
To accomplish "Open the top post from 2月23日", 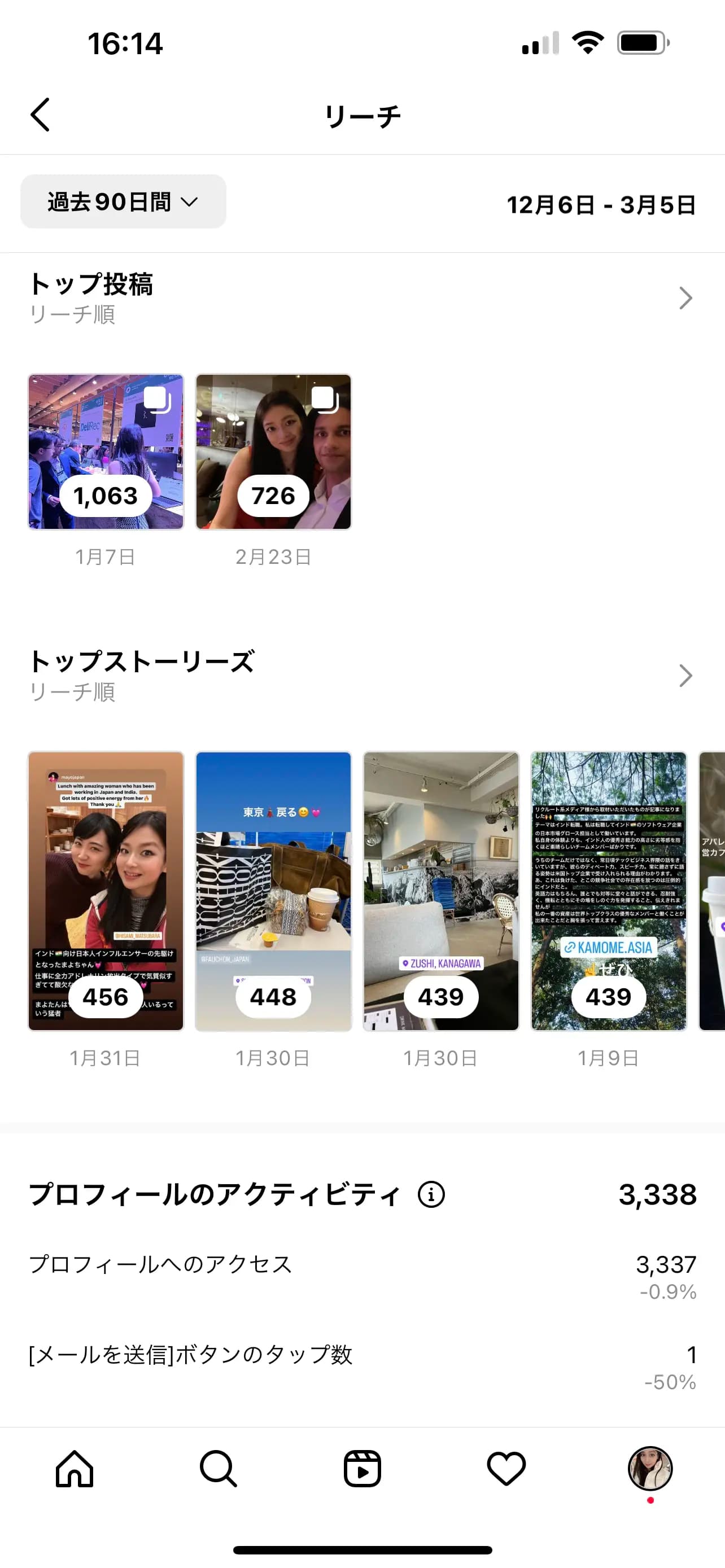I will pos(273,452).
